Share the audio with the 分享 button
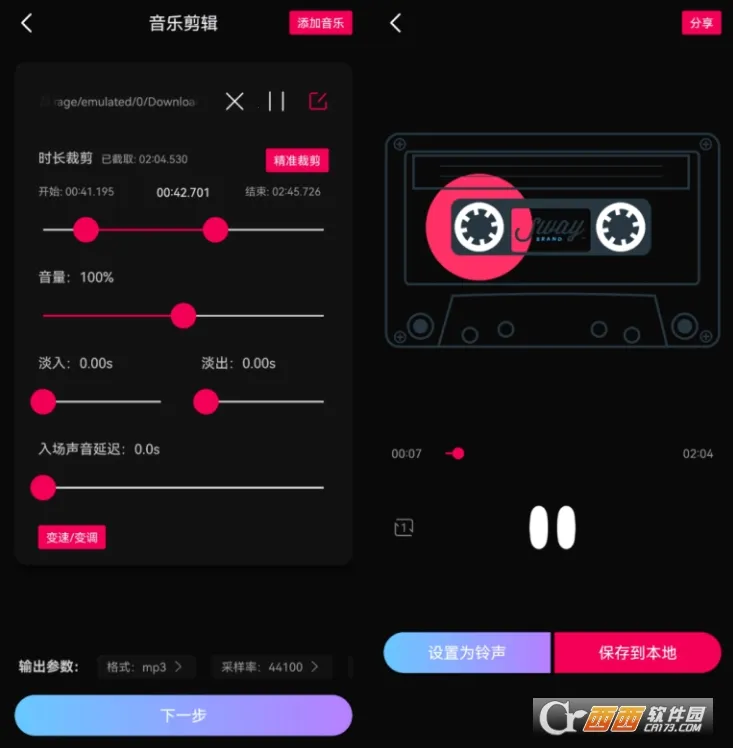 [x=701, y=23]
